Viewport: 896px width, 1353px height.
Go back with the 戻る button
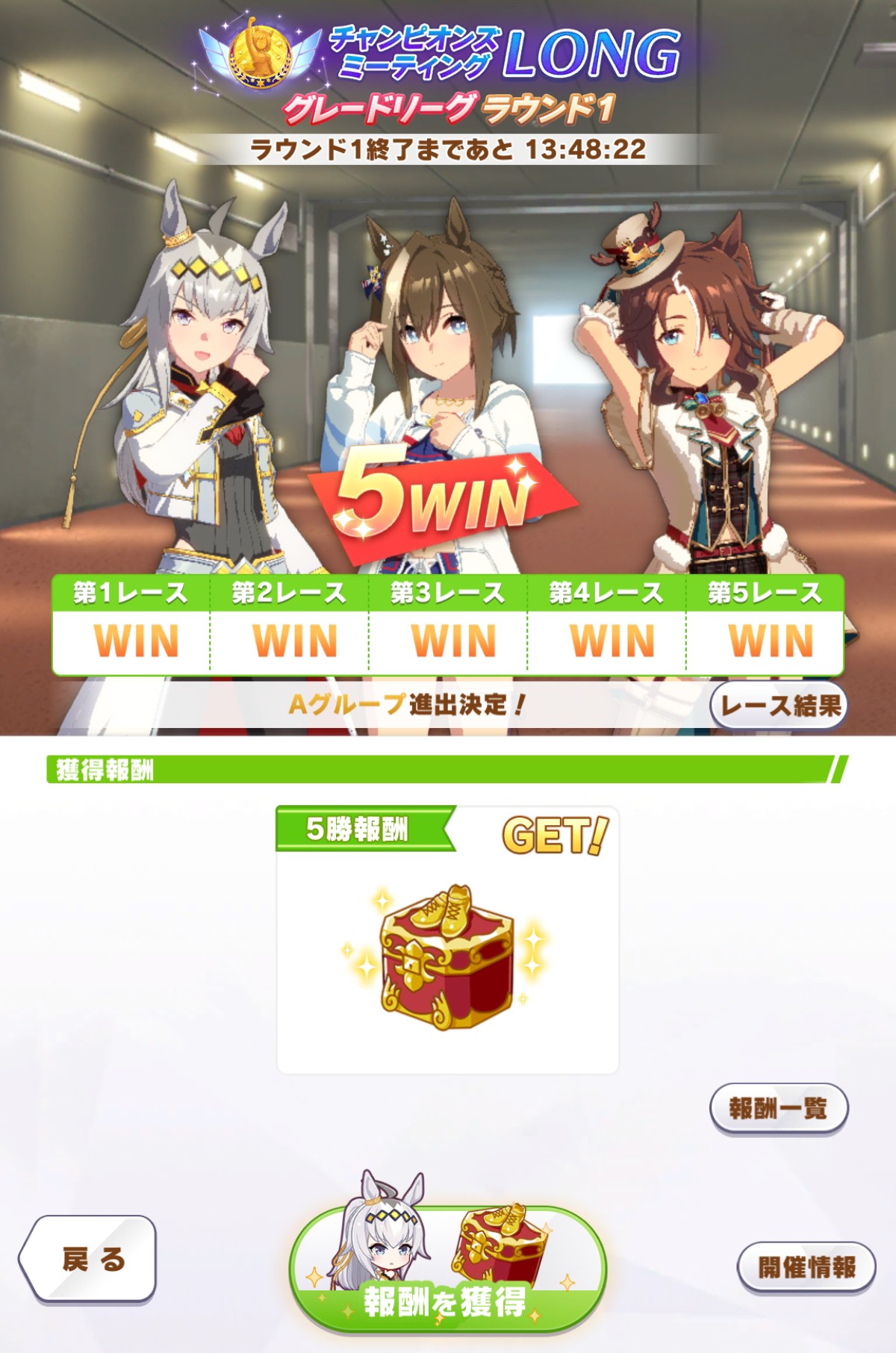[90, 1259]
